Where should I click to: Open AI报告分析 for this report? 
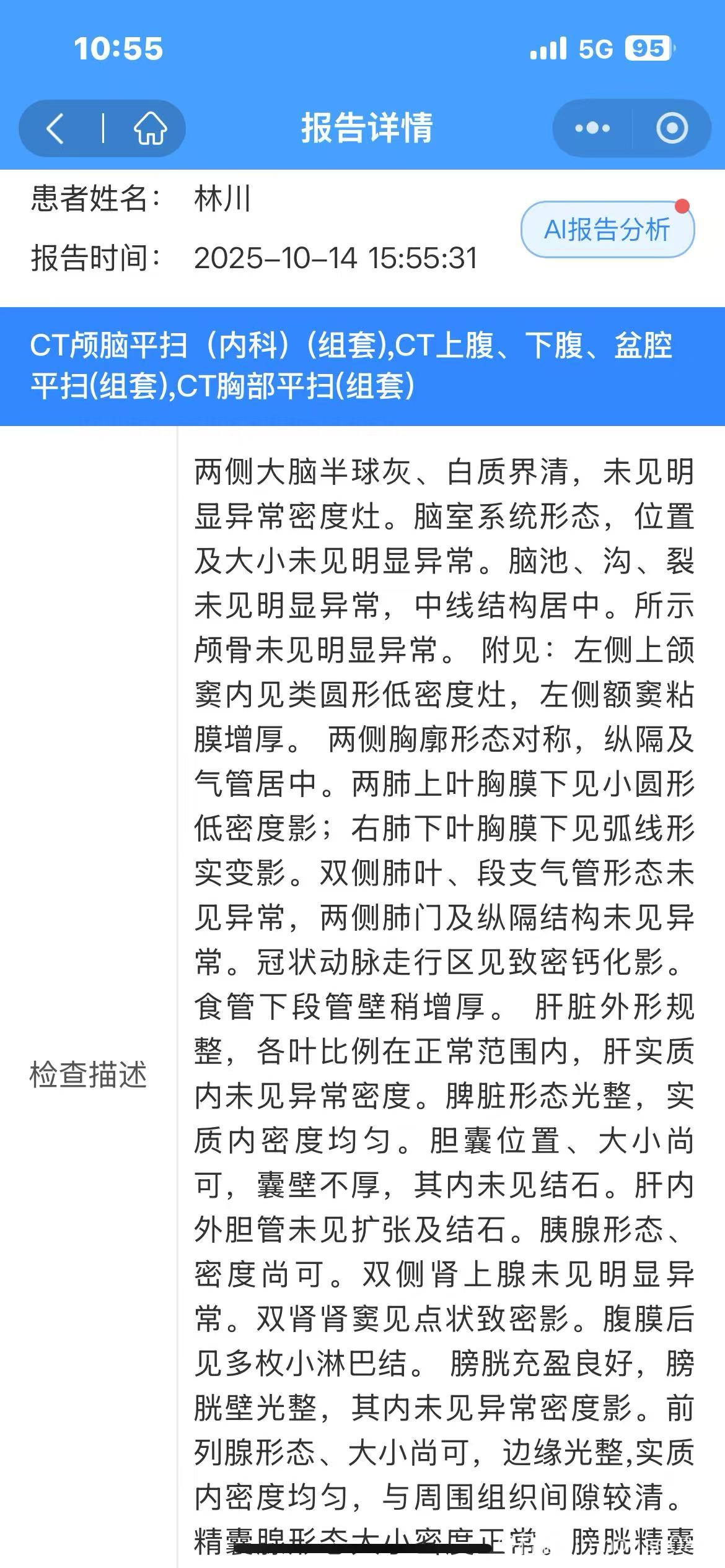point(607,230)
